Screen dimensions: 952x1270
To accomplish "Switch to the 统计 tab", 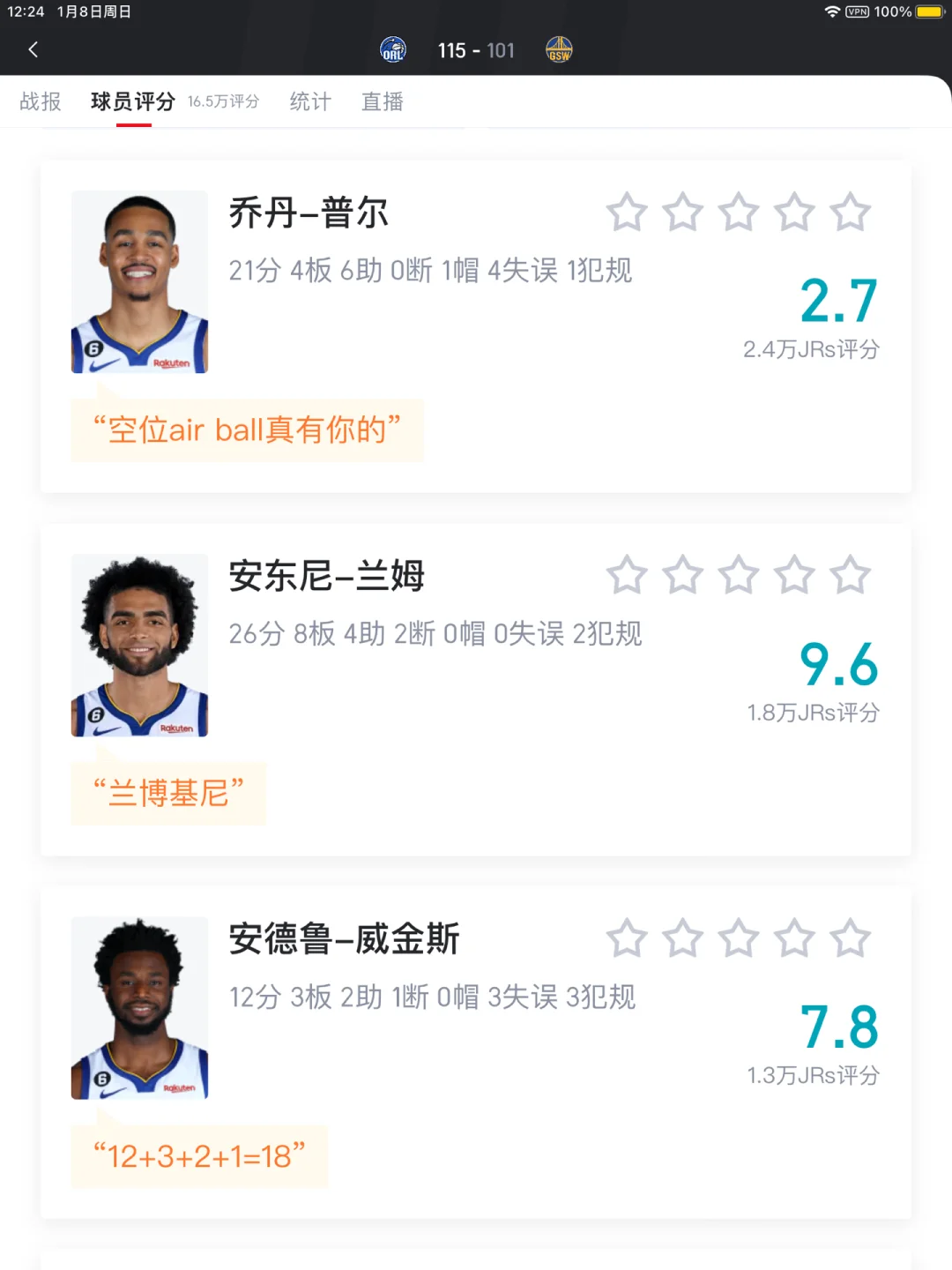I will tap(310, 101).
